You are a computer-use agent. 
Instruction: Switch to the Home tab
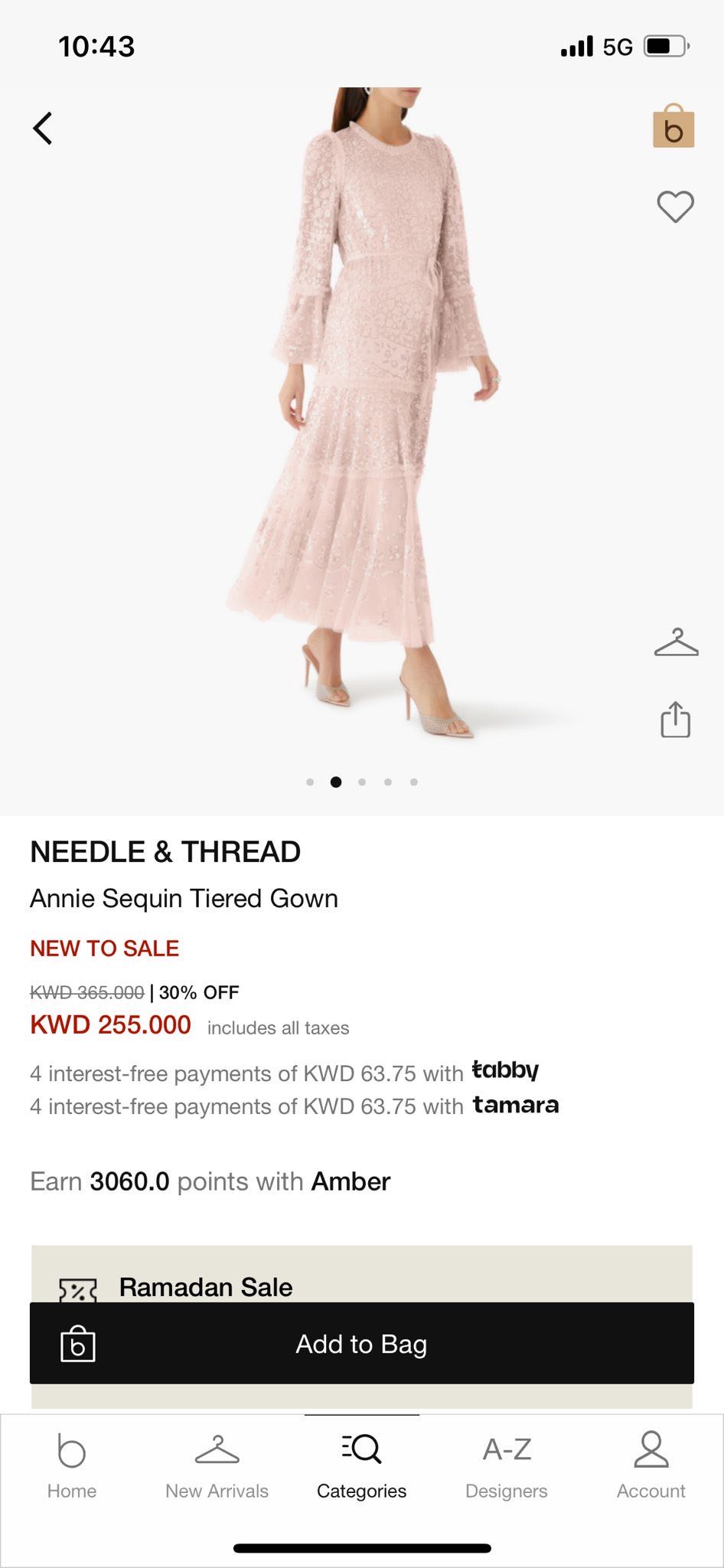click(x=72, y=1466)
